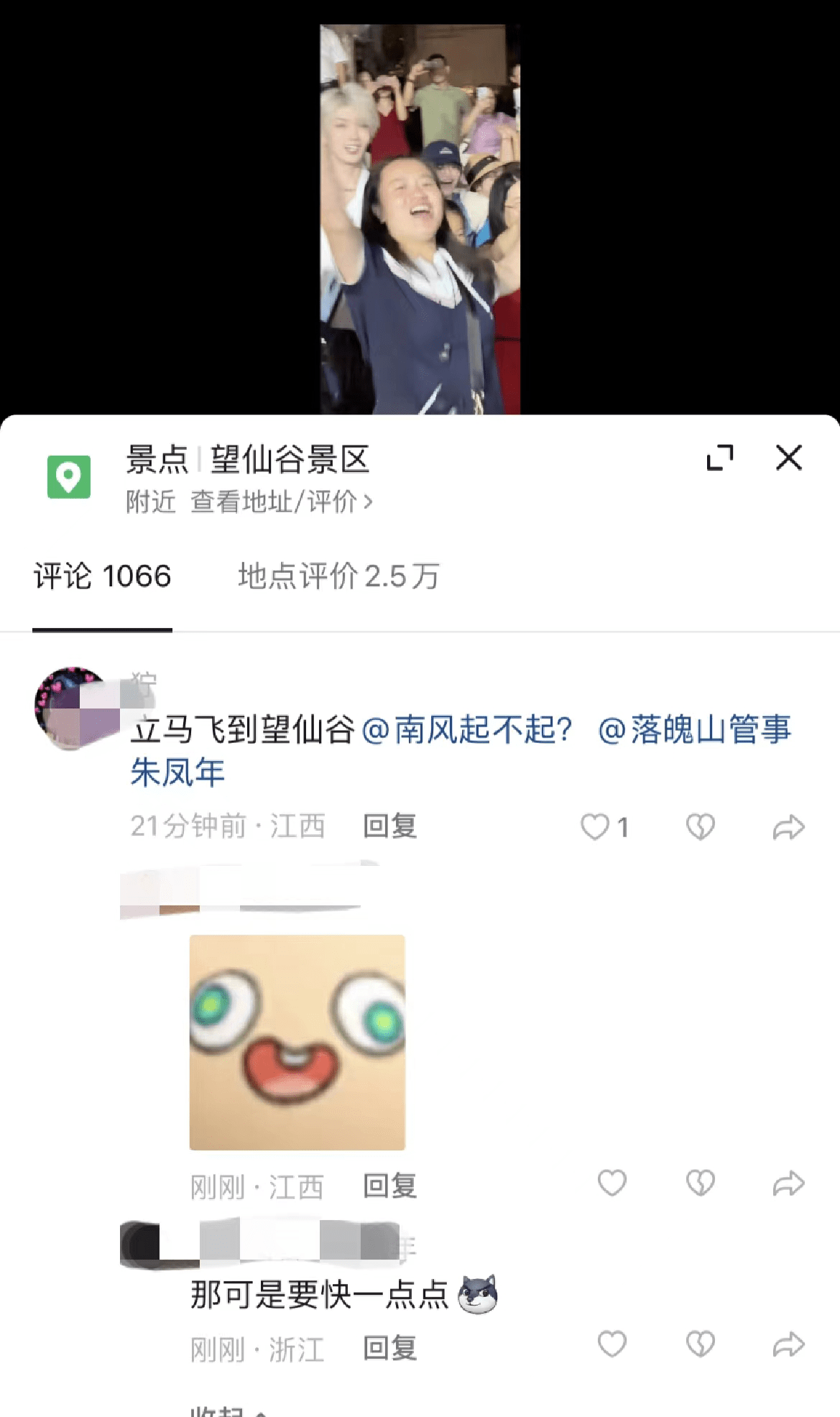Reply to the 刚刚 江西 image comment

pyautogui.click(x=389, y=1186)
